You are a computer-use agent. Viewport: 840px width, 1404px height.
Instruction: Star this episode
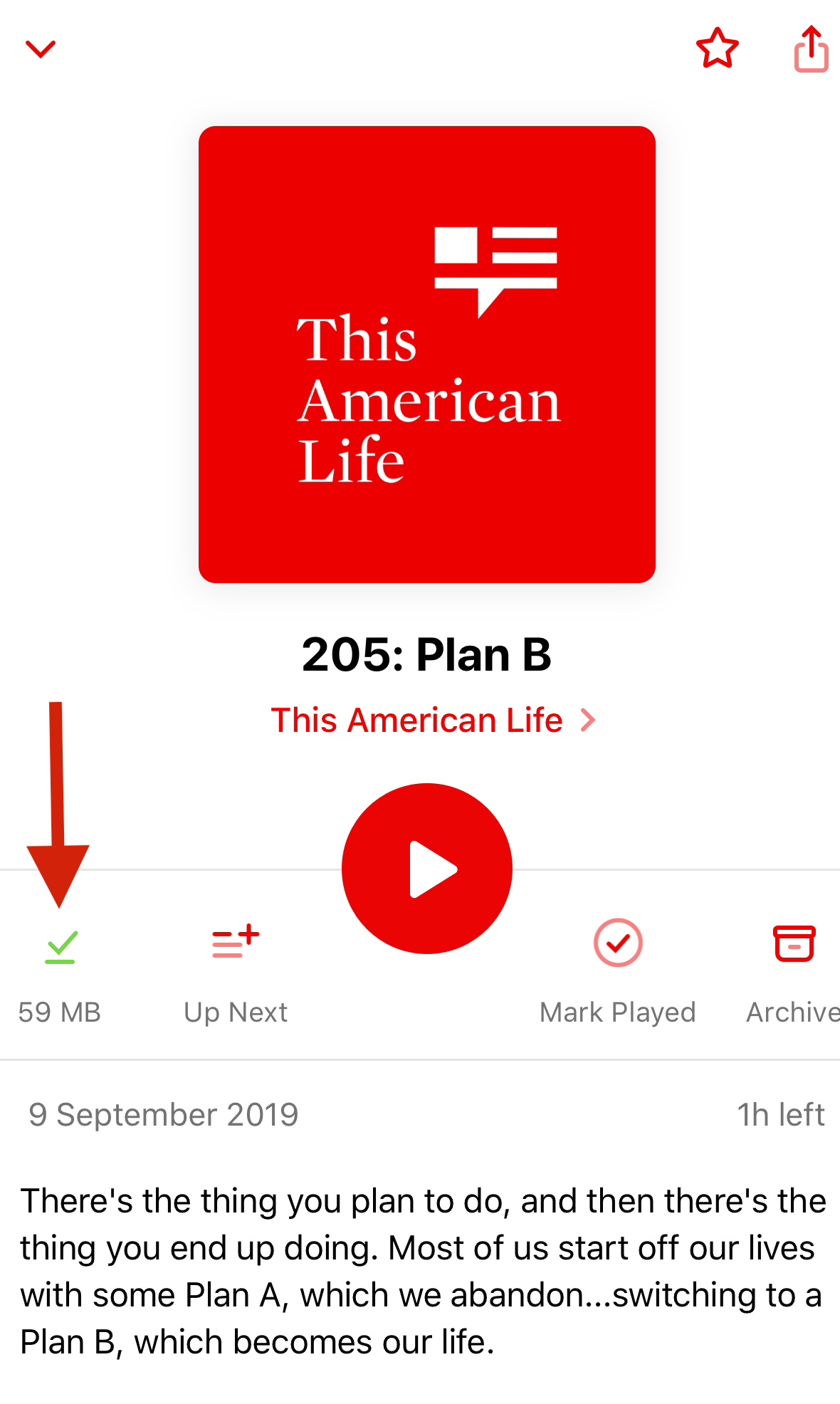click(717, 49)
